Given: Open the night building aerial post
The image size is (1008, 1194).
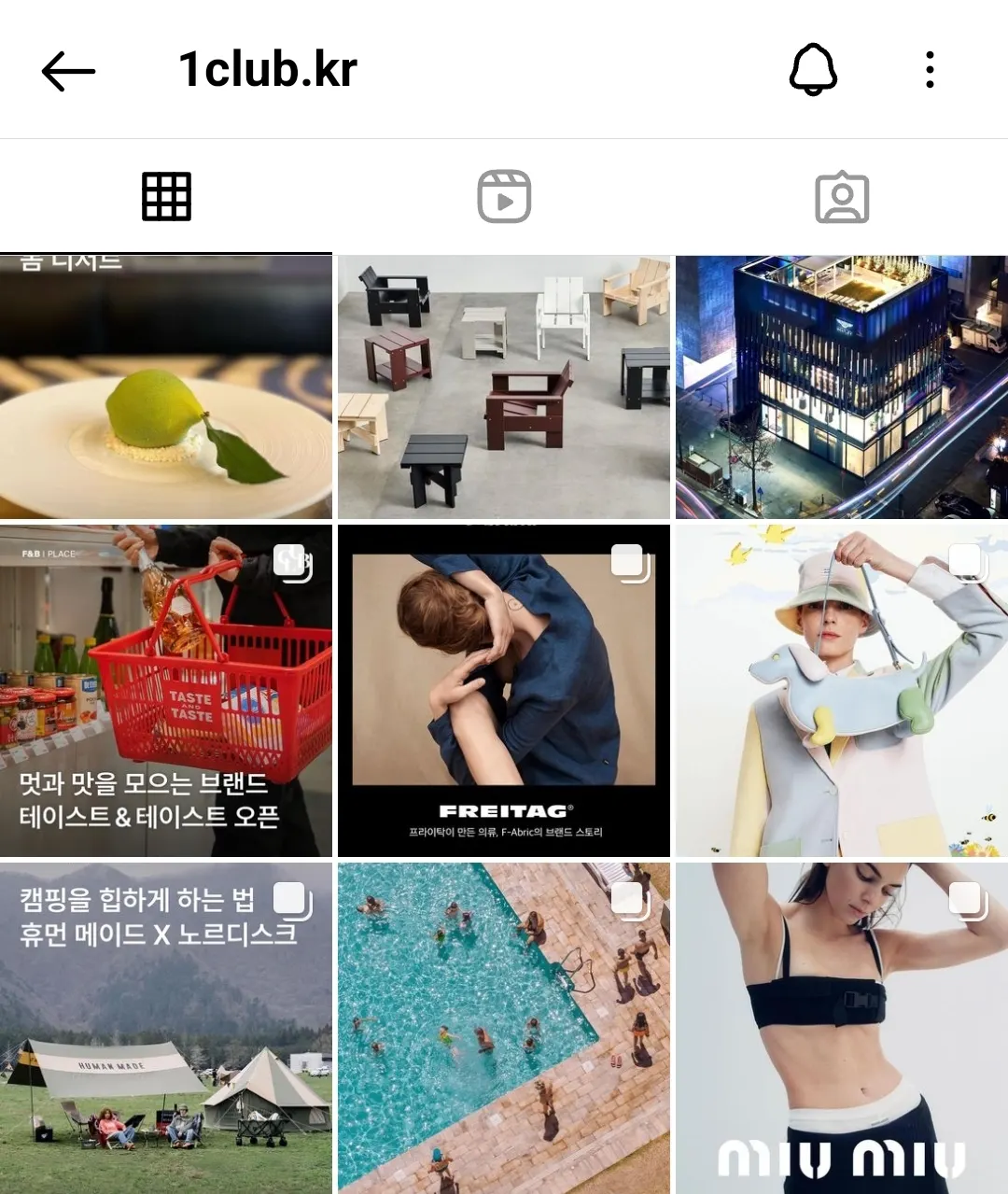Looking at the screenshot, I should tap(842, 386).
